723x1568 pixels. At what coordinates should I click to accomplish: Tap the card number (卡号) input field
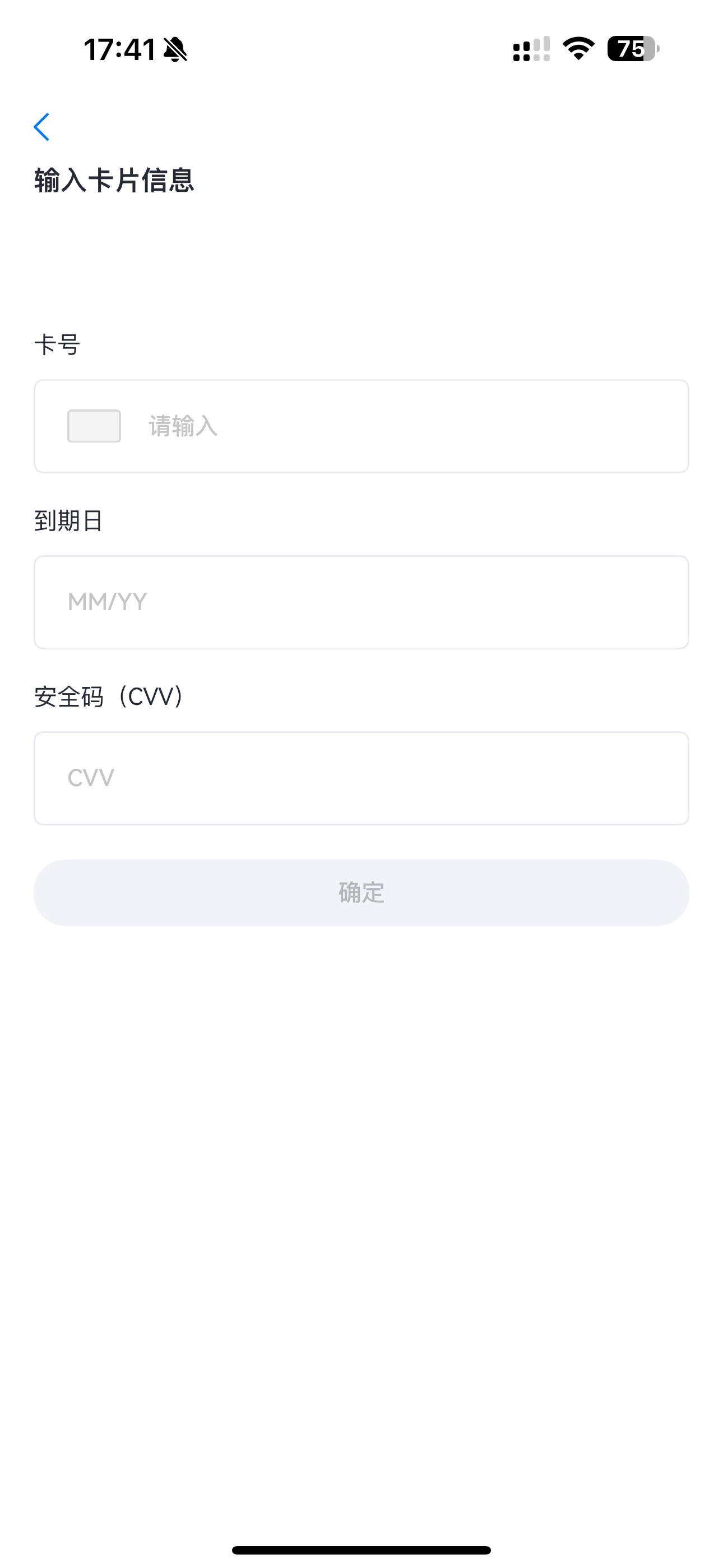tap(361, 426)
